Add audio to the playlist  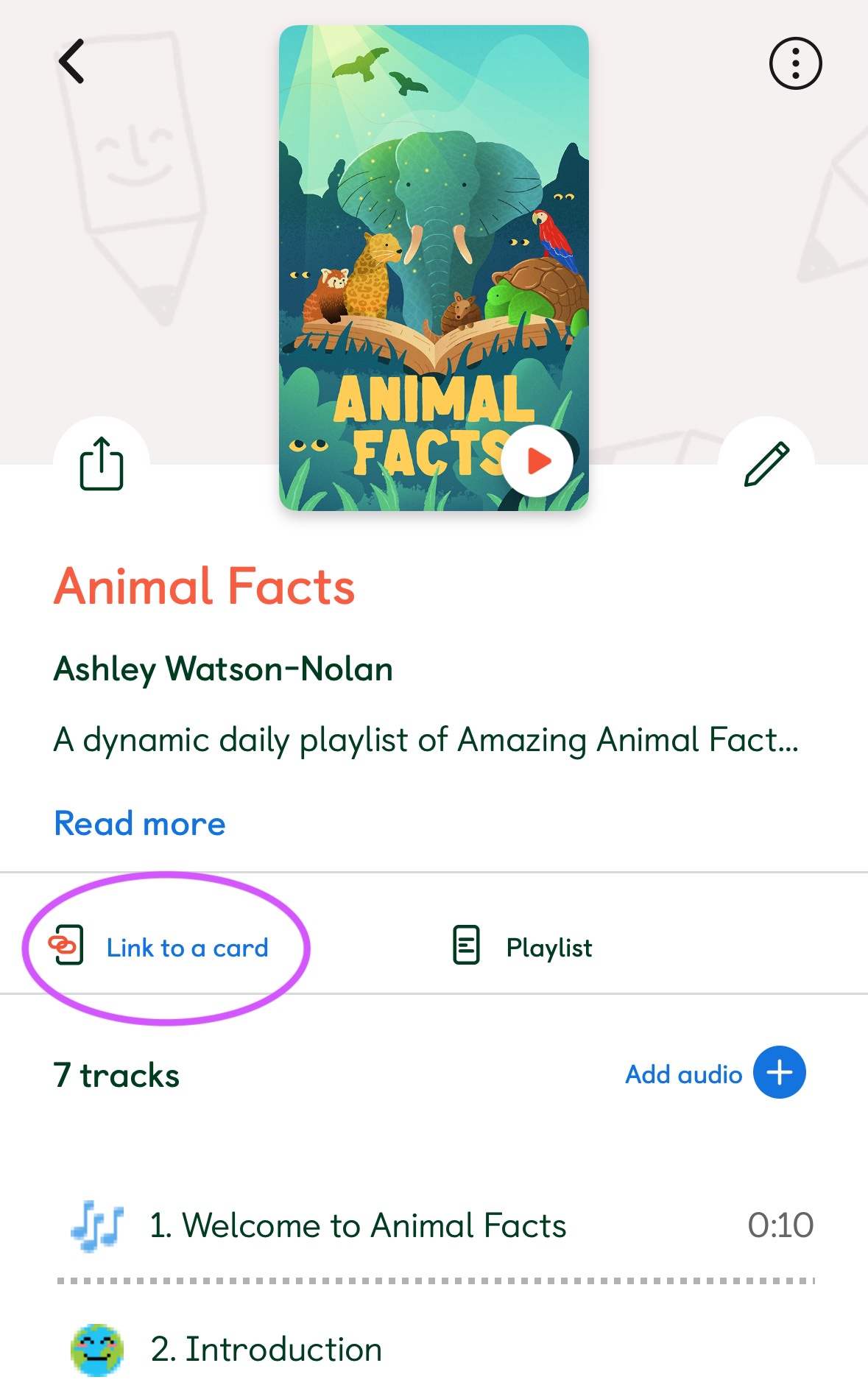pos(779,1072)
